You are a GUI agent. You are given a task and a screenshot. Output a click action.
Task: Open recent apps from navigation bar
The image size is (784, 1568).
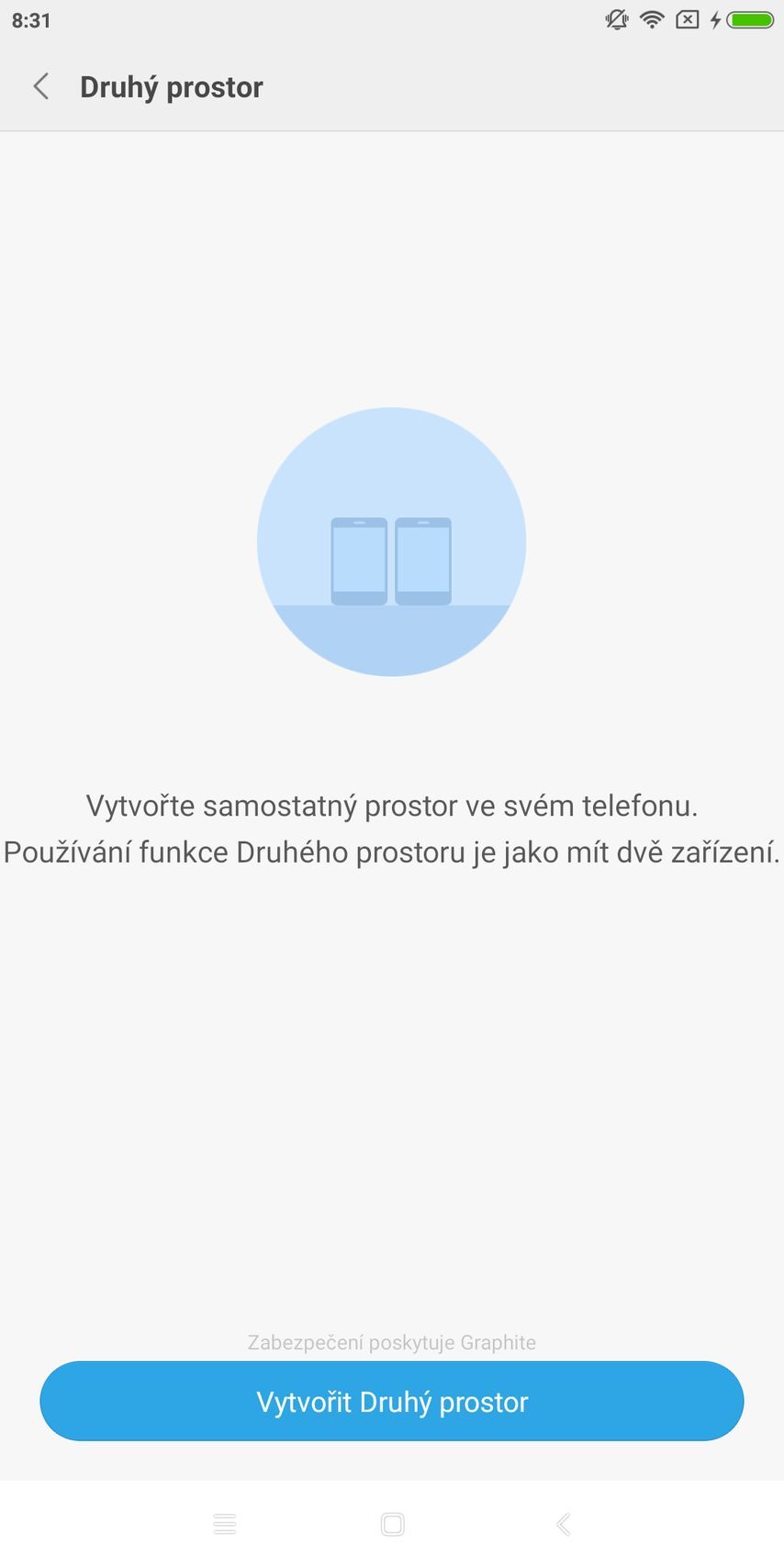[x=225, y=1524]
